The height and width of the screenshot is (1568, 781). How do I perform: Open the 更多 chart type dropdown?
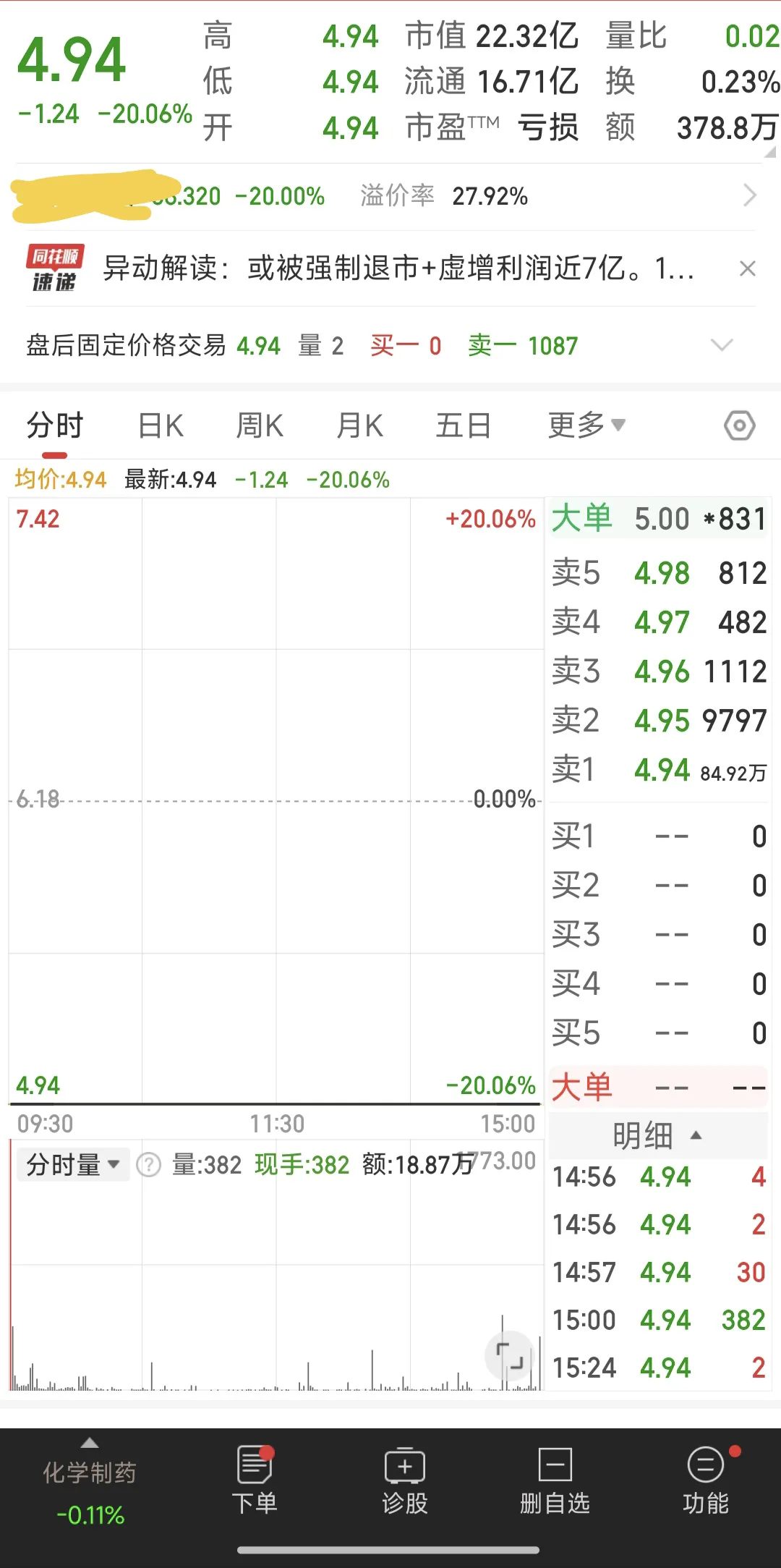pos(586,425)
